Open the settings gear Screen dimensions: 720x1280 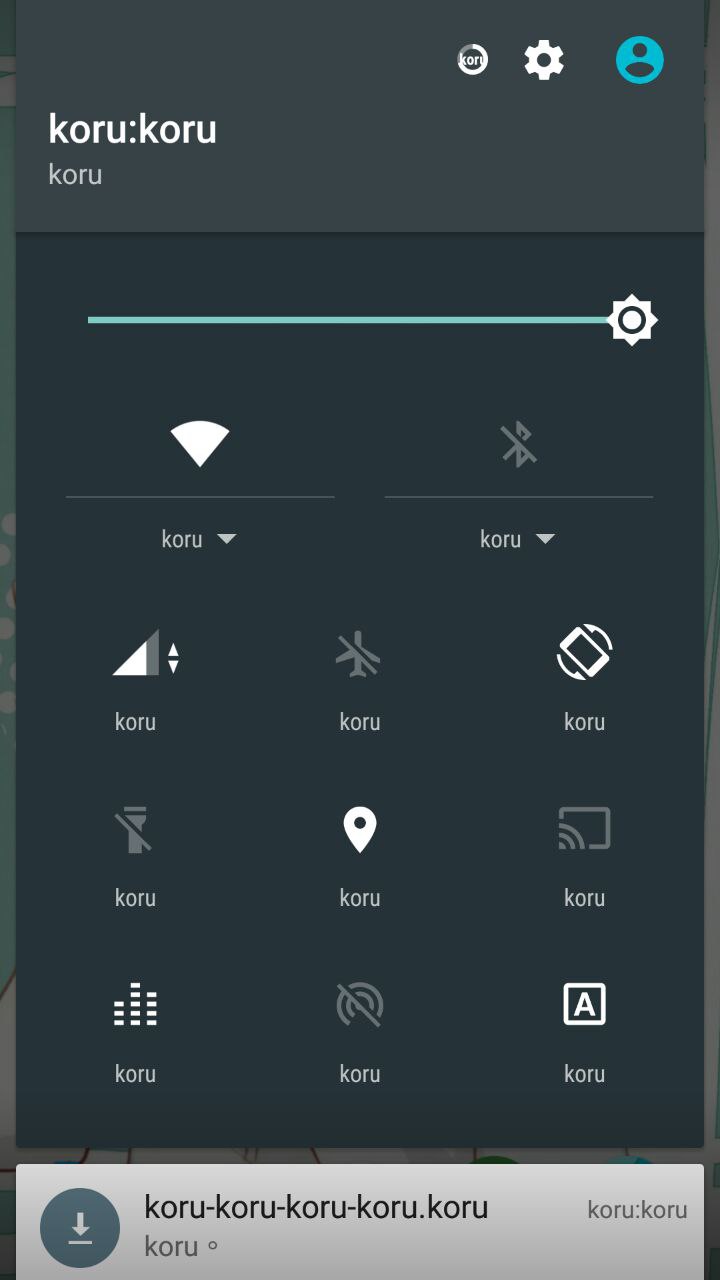(x=544, y=61)
